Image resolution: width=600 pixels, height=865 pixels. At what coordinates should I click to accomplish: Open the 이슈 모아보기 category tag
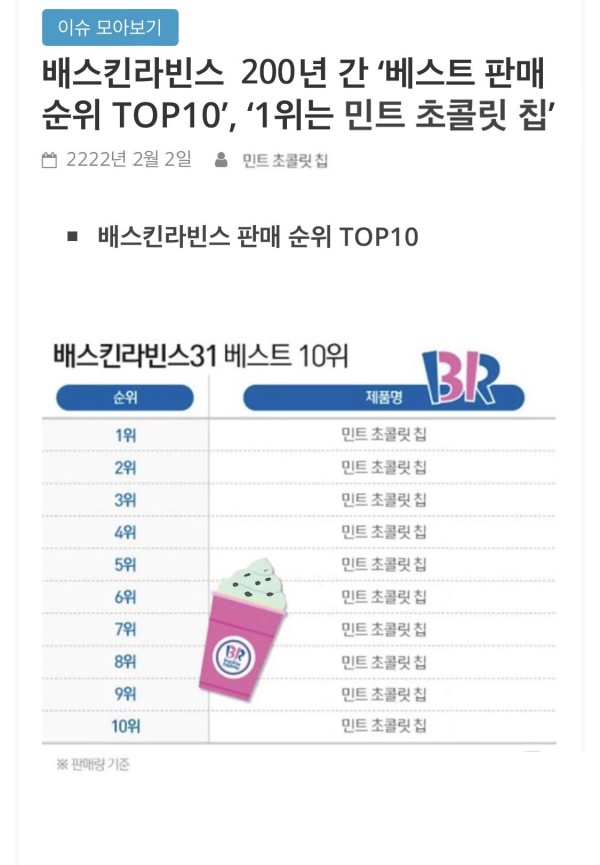110,28
